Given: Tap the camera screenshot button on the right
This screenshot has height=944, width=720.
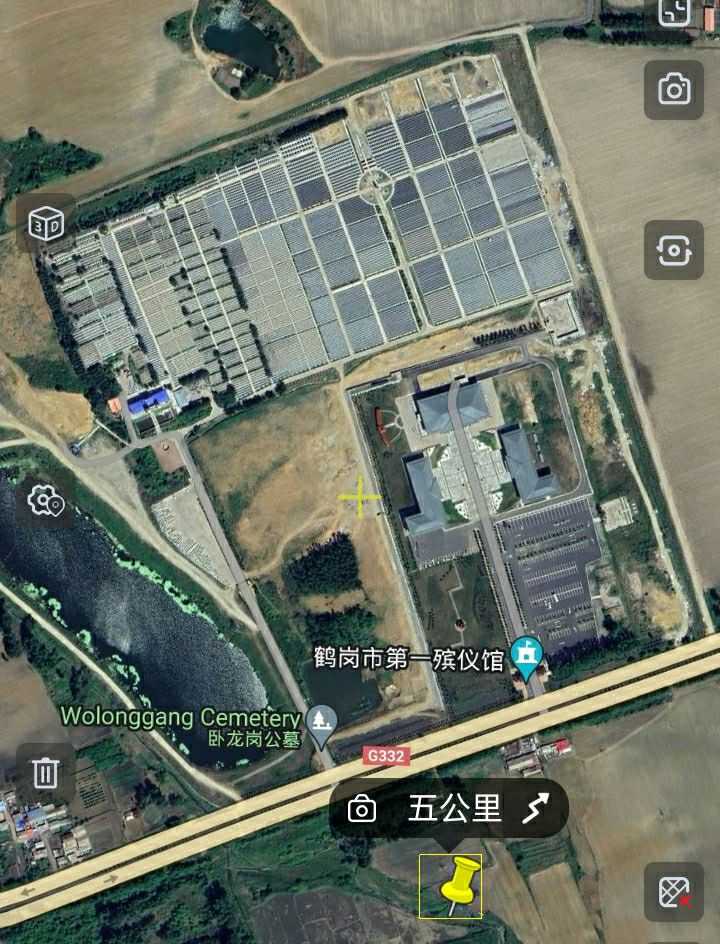Looking at the screenshot, I should (x=674, y=90).
